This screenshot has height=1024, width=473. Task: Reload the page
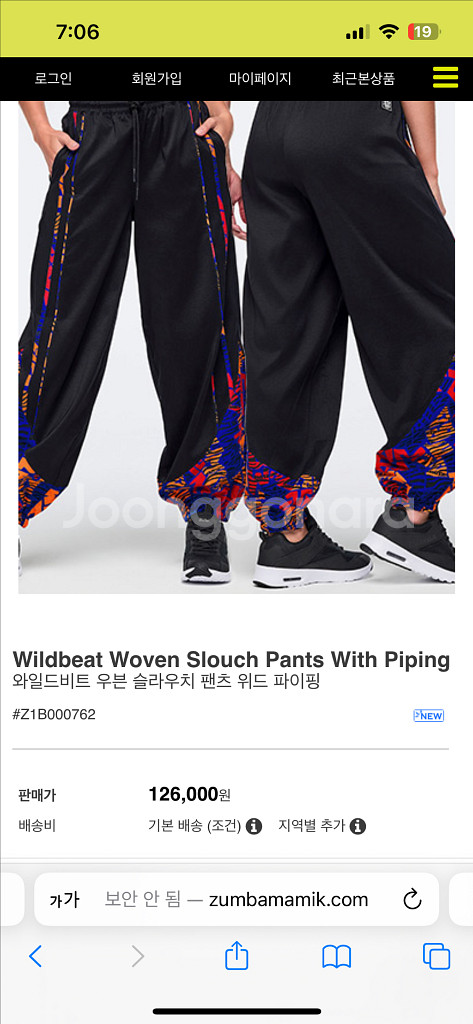(412, 900)
